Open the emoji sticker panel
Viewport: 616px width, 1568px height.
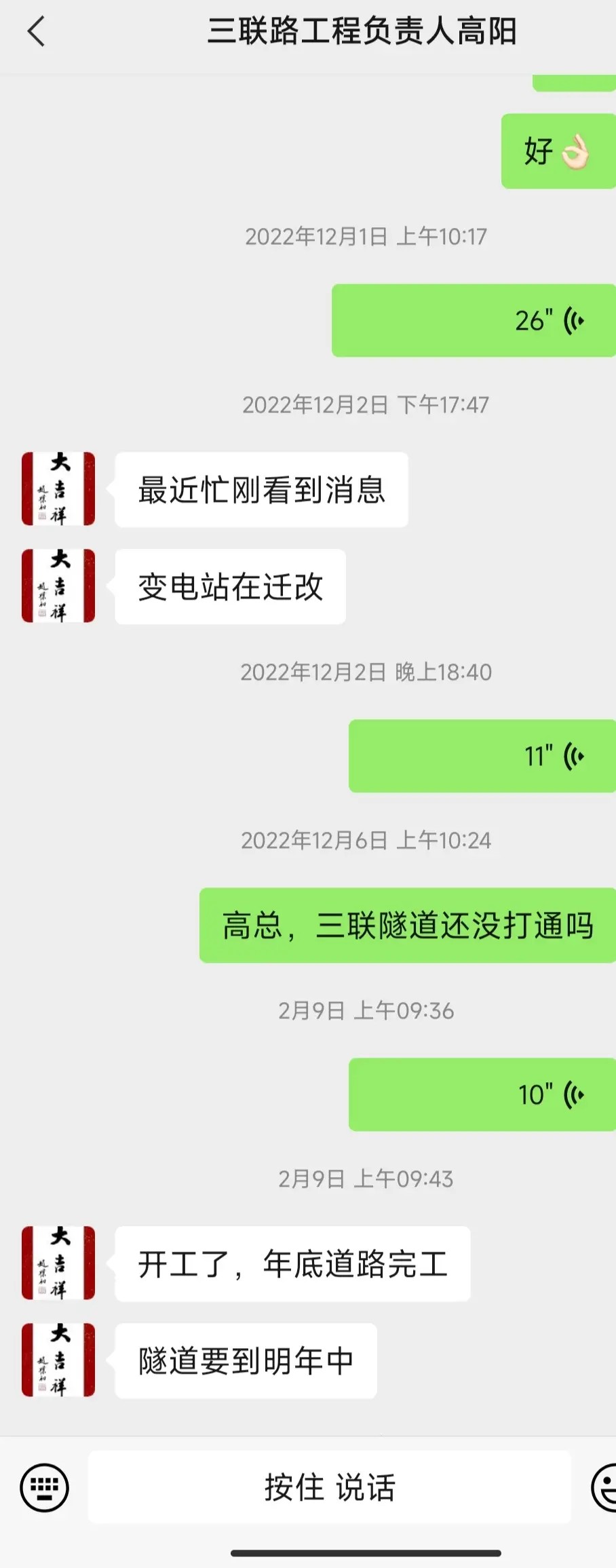(604, 1488)
